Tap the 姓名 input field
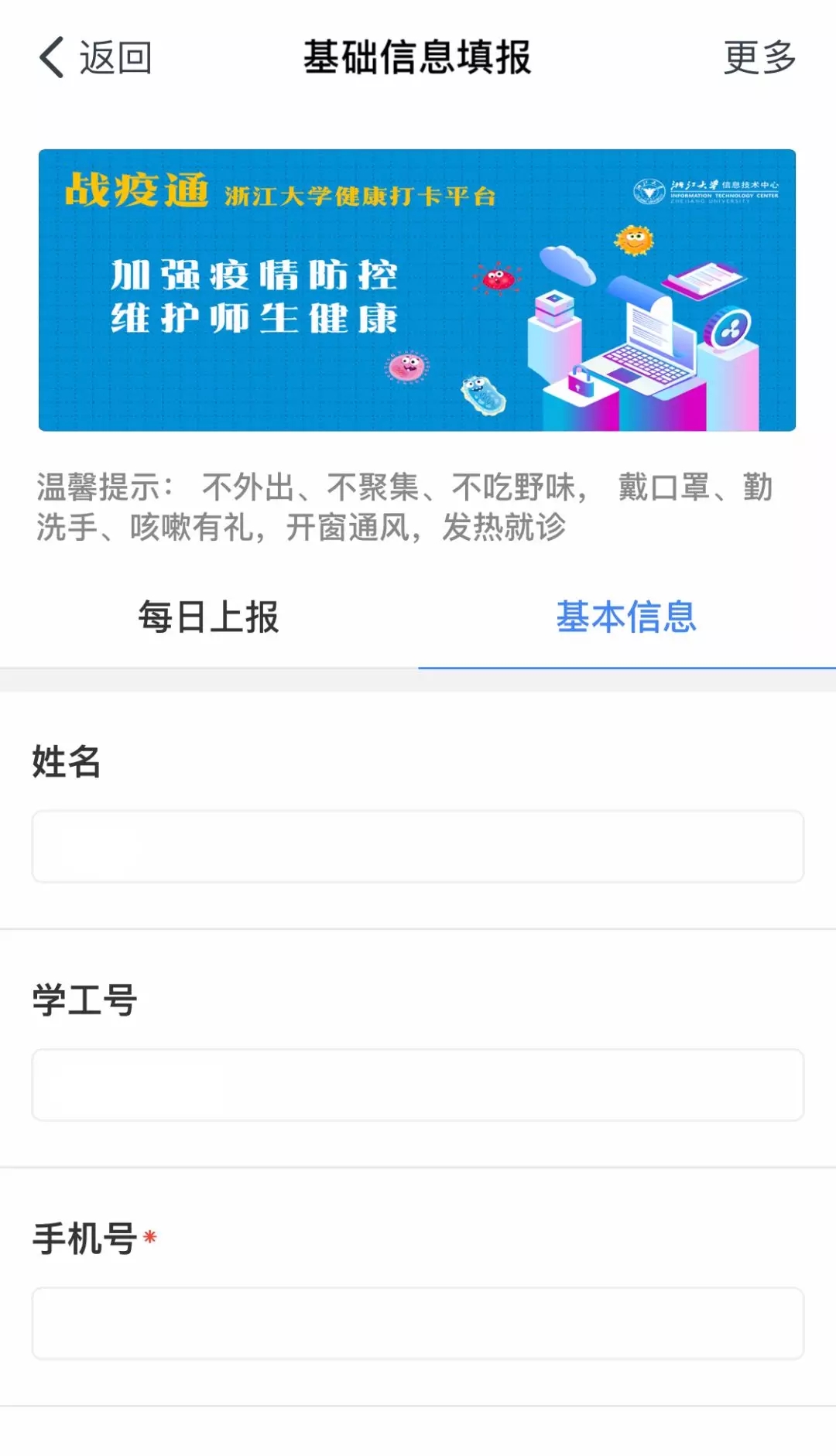836x1456 pixels. point(418,846)
